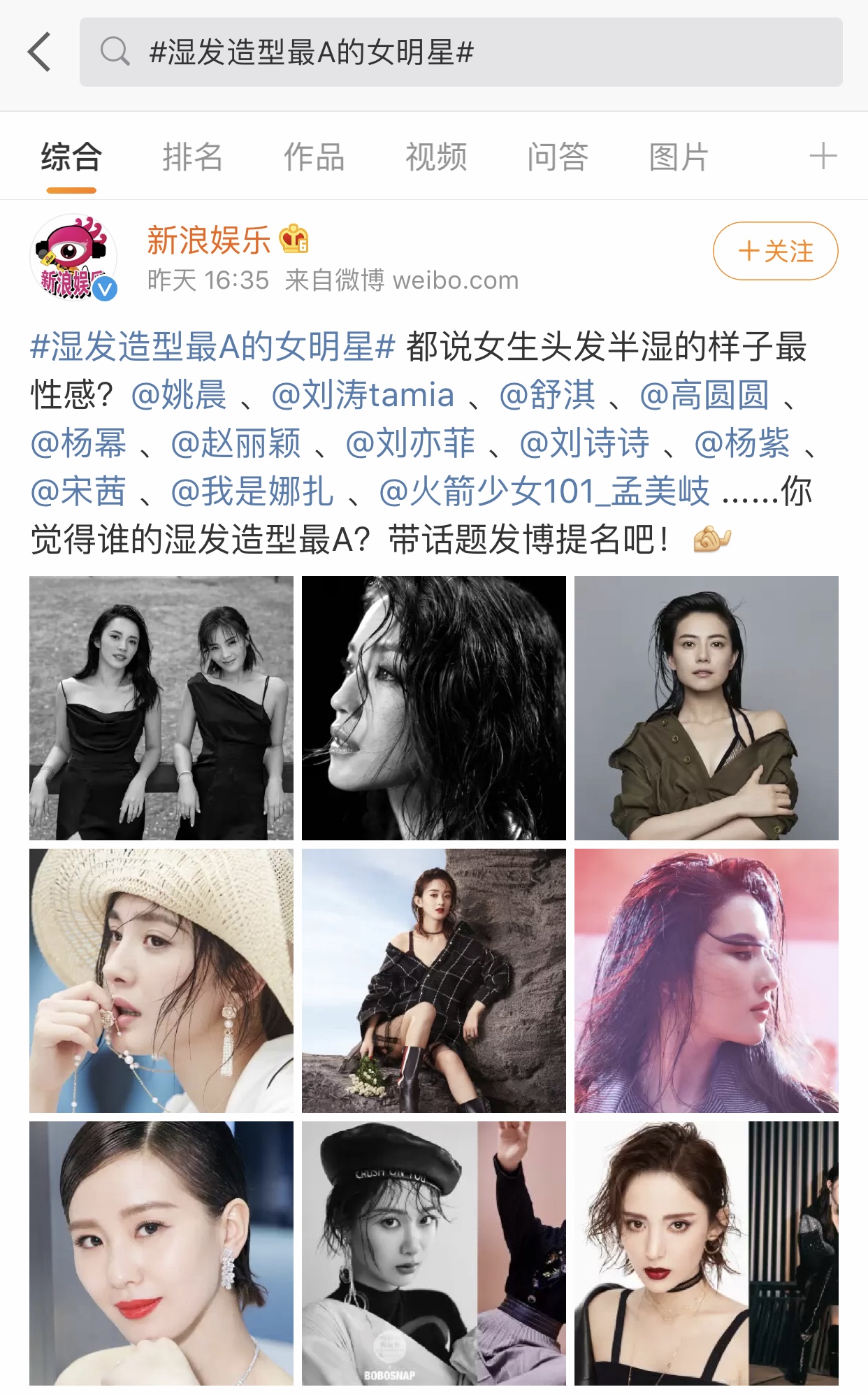Viewport: 868px width, 1394px height.
Task: Switch to the 视频 tab
Action: click(x=435, y=155)
